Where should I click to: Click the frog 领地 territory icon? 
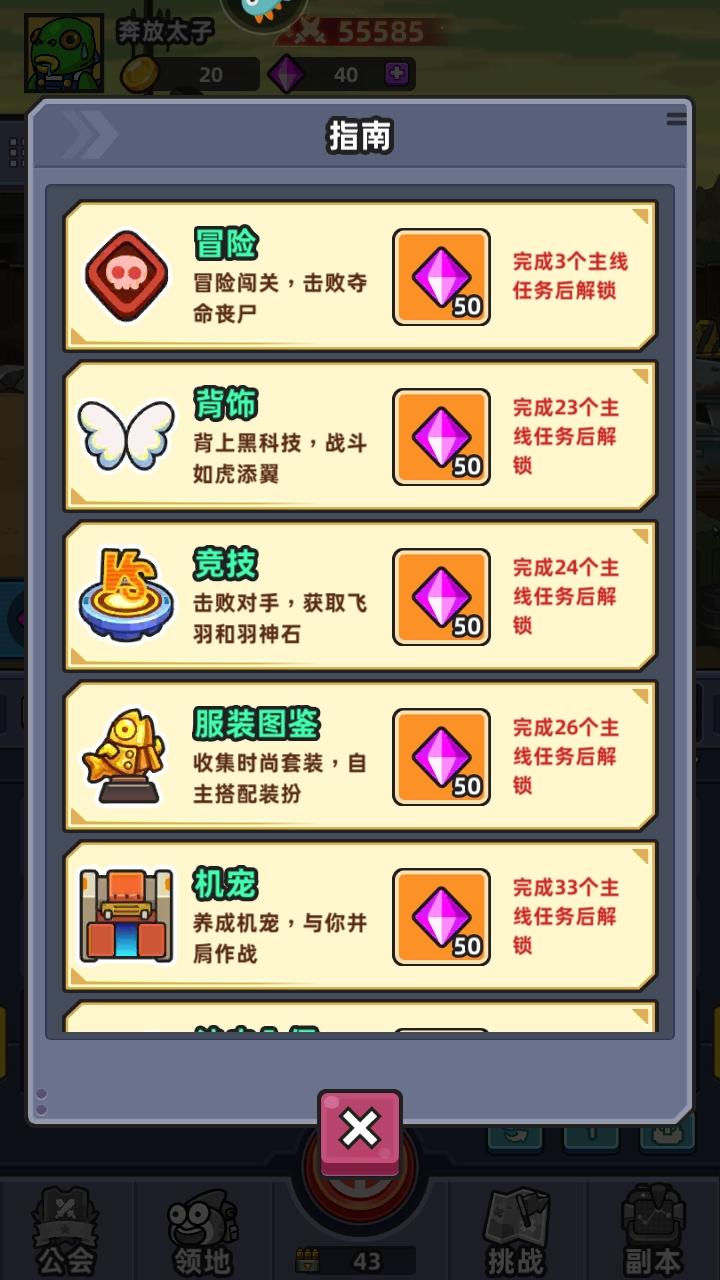click(200, 1220)
